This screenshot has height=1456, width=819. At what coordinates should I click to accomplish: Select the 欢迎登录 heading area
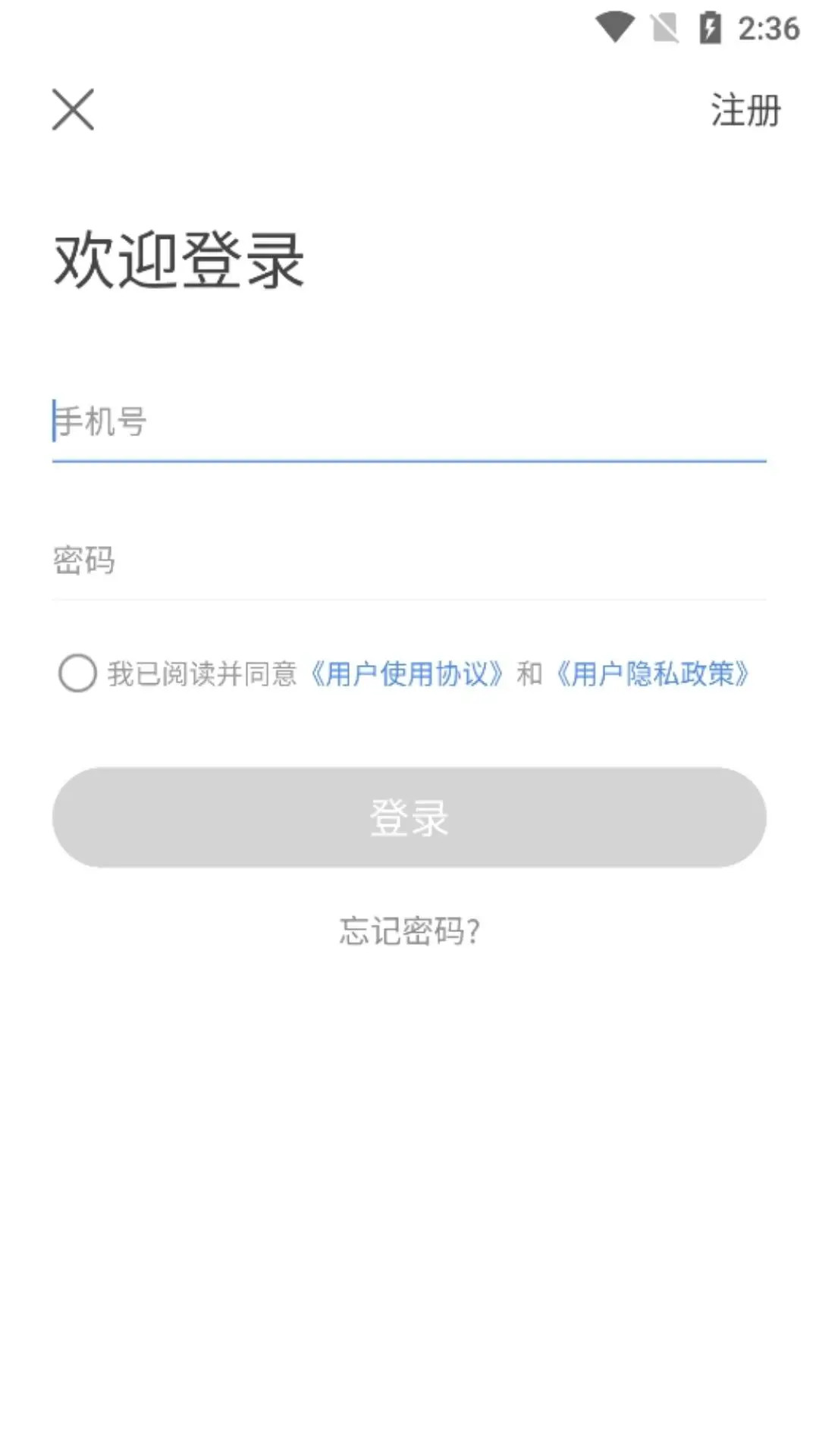(x=178, y=262)
